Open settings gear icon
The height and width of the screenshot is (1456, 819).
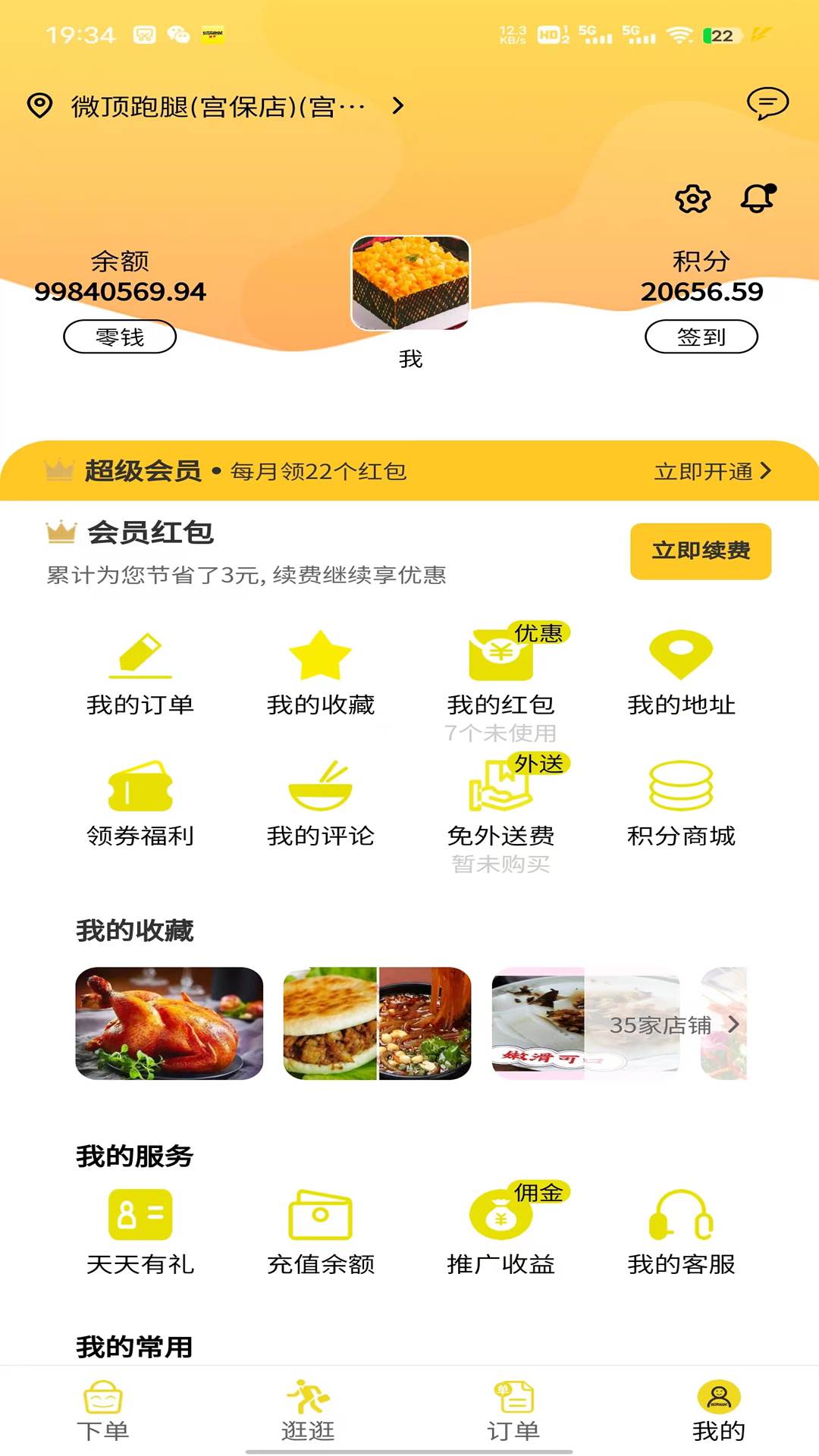click(692, 199)
